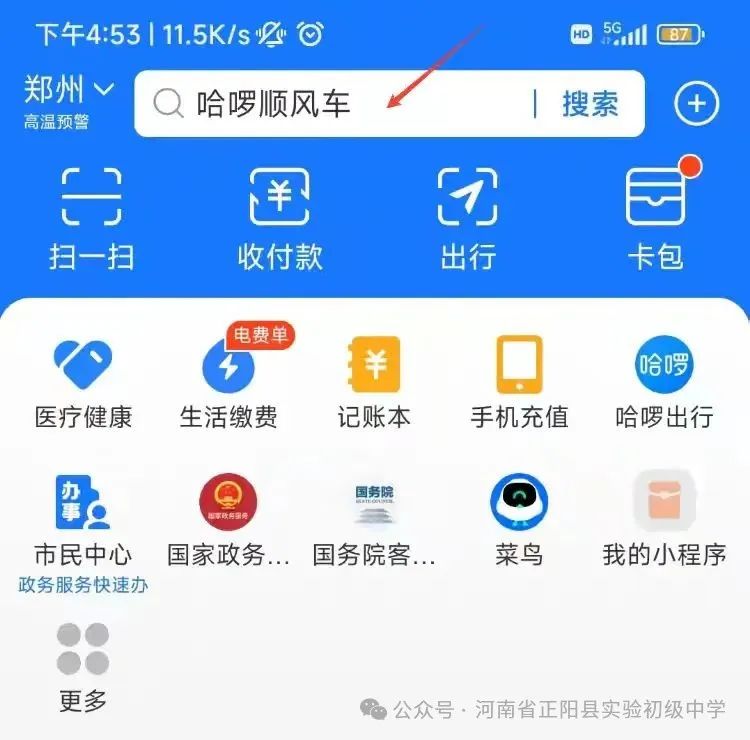Image resolution: width=750 pixels, height=740 pixels.
Task: Open 市民中心 government services
Action: click(83, 520)
